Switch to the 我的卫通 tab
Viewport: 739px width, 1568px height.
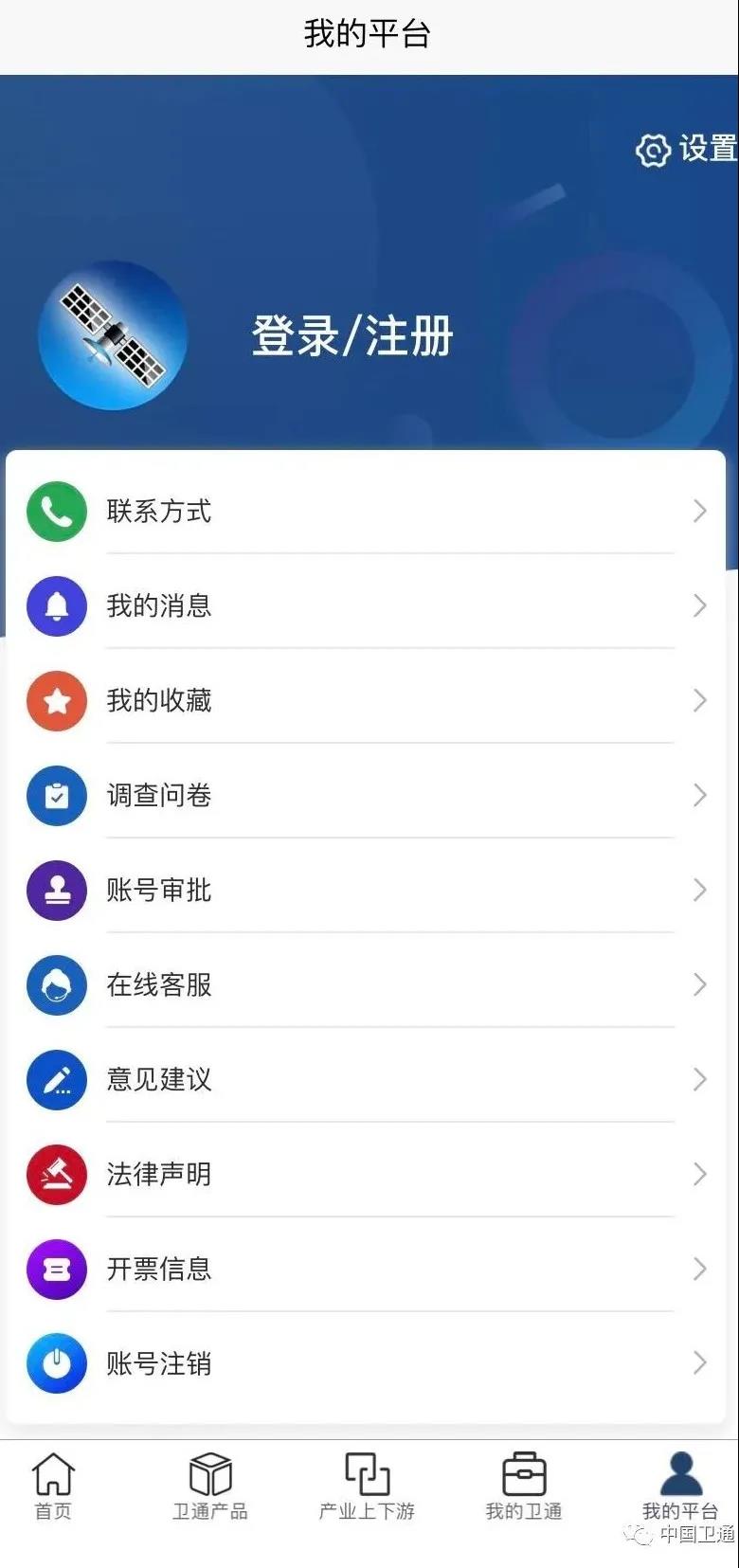pos(524,1487)
